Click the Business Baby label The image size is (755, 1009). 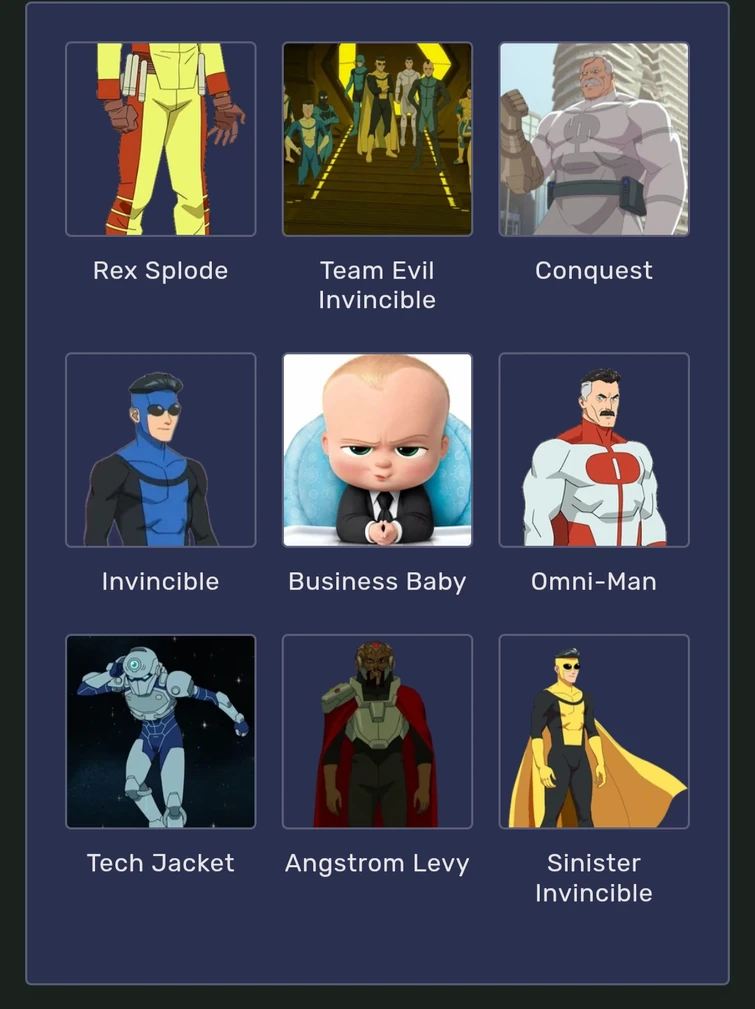point(377,581)
